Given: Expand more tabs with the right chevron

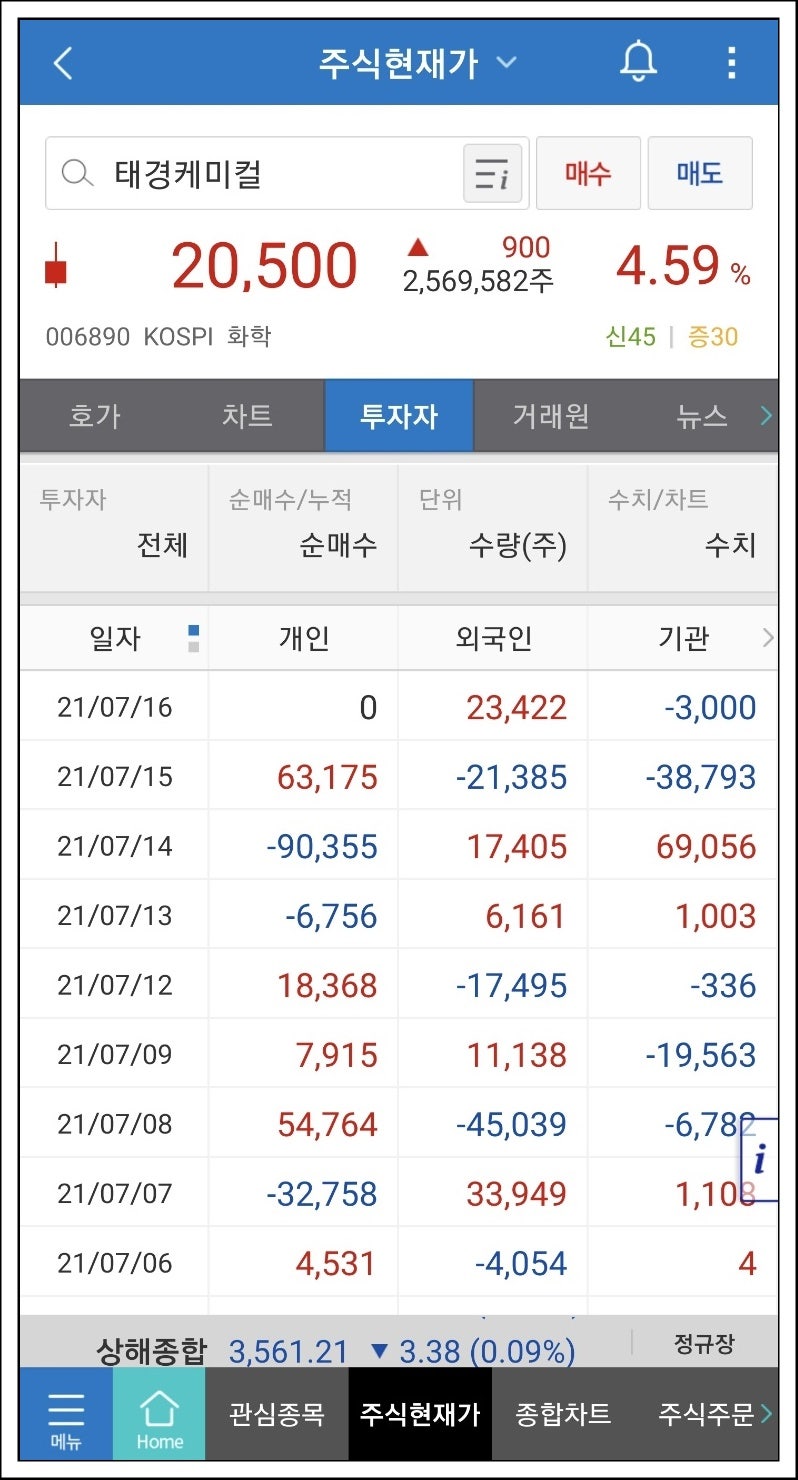Looking at the screenshot, I should (768, 416).
